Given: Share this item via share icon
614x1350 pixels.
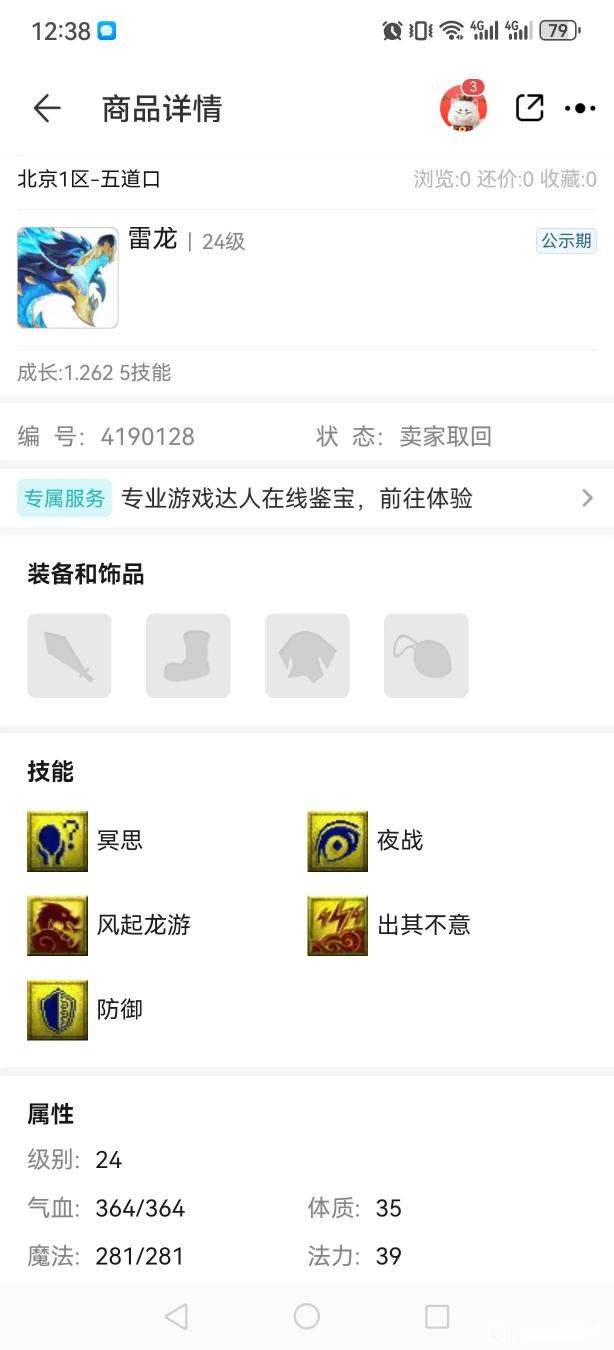Looking at the screenshot, I should 529,108.
